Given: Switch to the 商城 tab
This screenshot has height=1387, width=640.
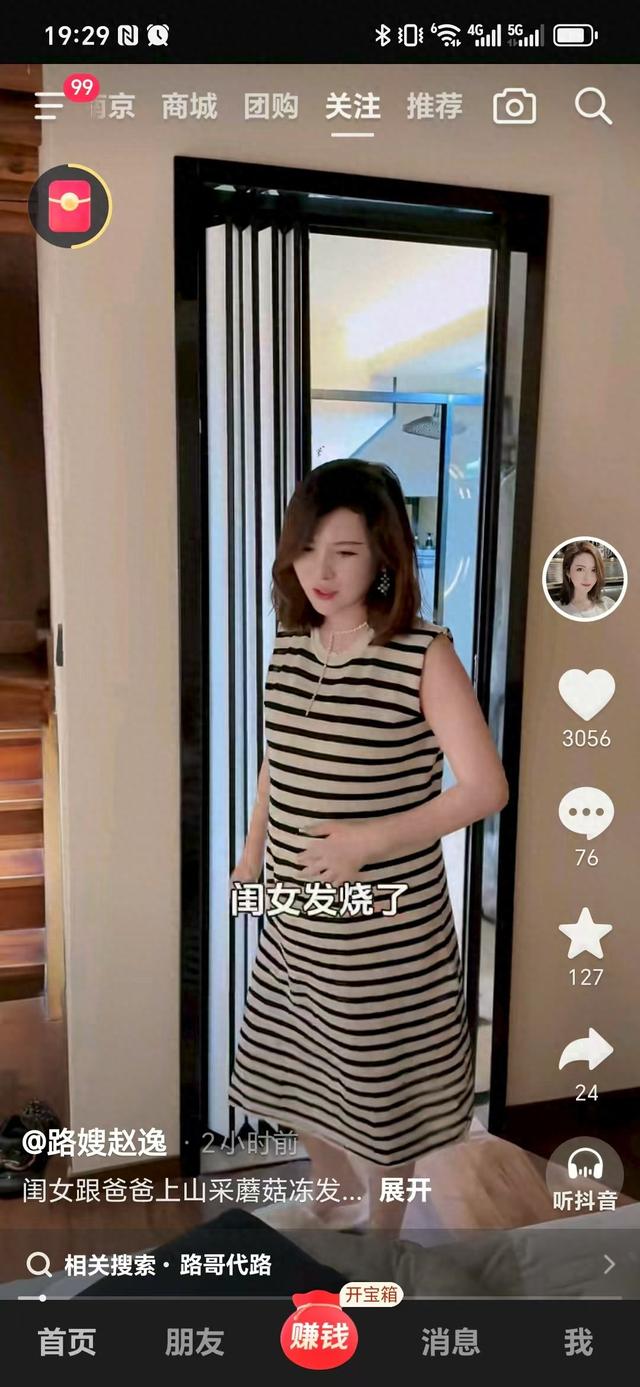Looking at the screenshot, I should click(x=189, y=106).
